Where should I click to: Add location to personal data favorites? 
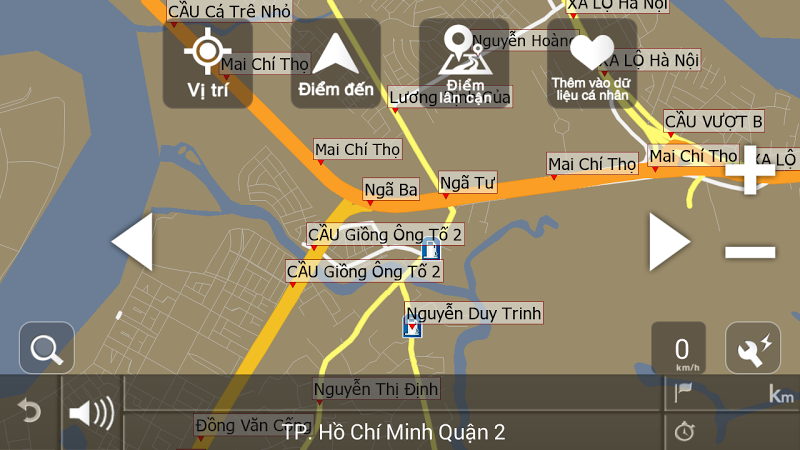coord(592,64)
